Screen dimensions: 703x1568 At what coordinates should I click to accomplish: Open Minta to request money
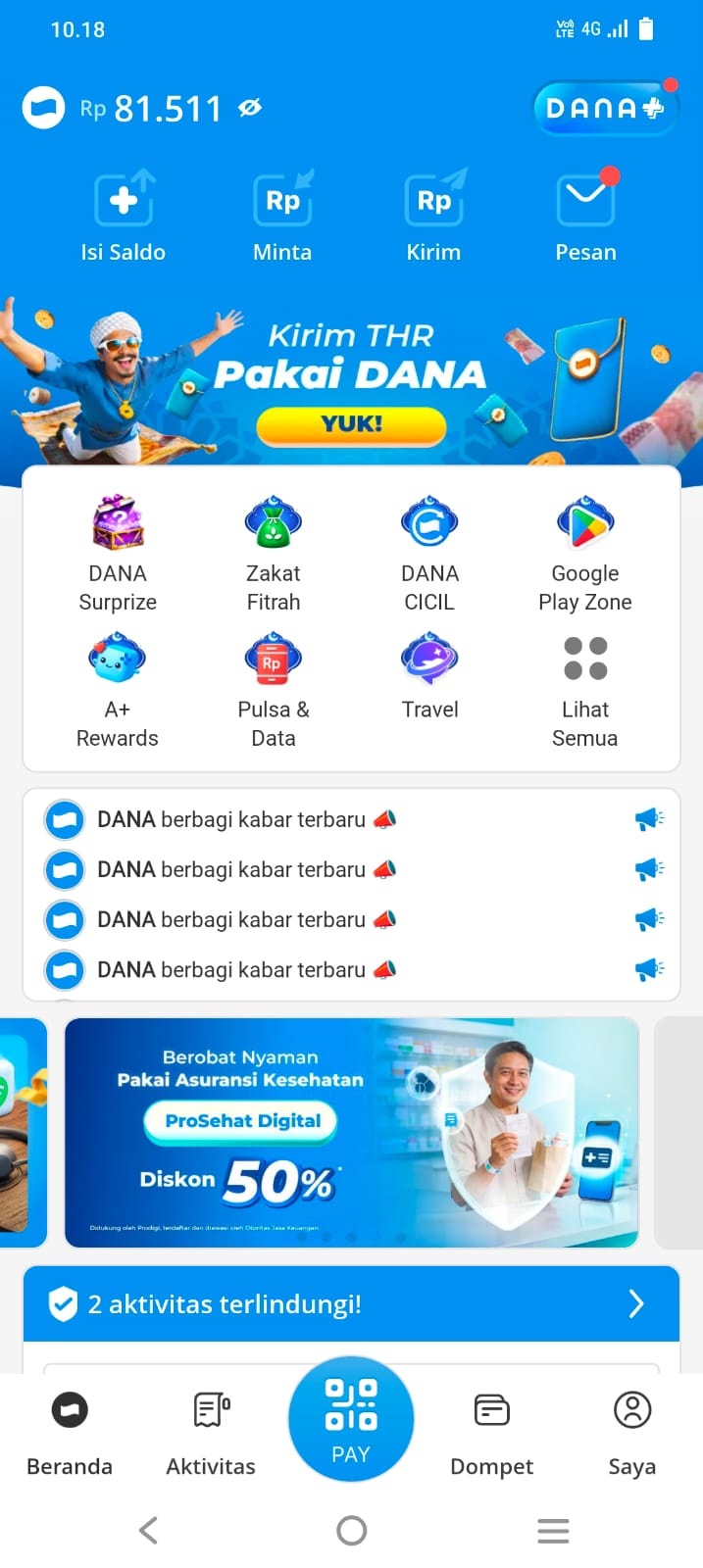282,216
